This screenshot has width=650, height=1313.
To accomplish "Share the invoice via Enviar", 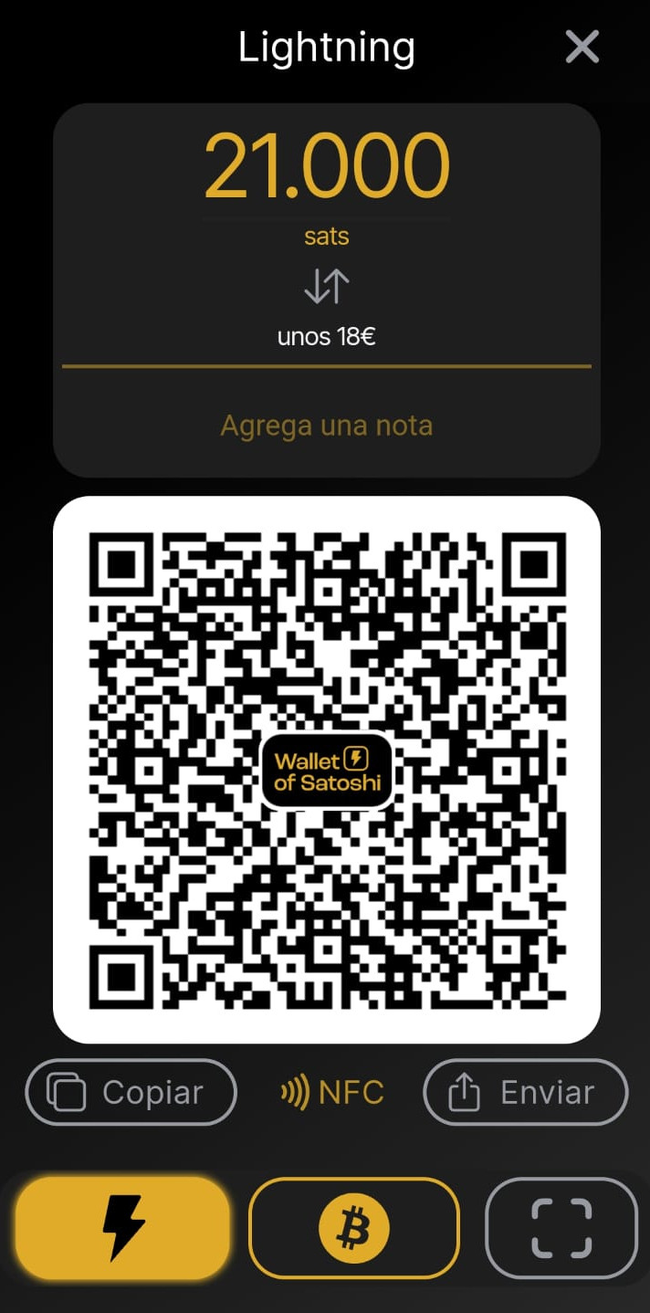I will point(526,1093).
